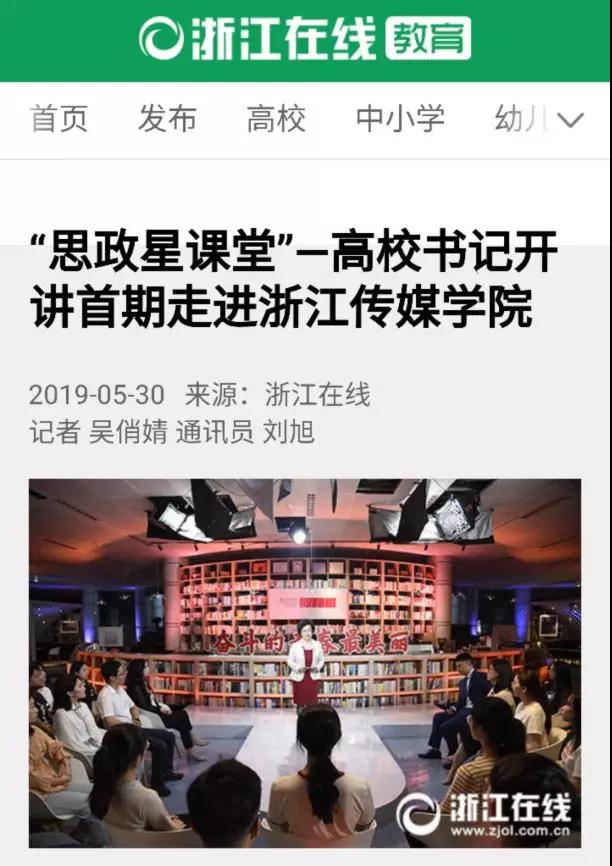
Task: Open the article photo of the classroom
Action: point(305,662)
